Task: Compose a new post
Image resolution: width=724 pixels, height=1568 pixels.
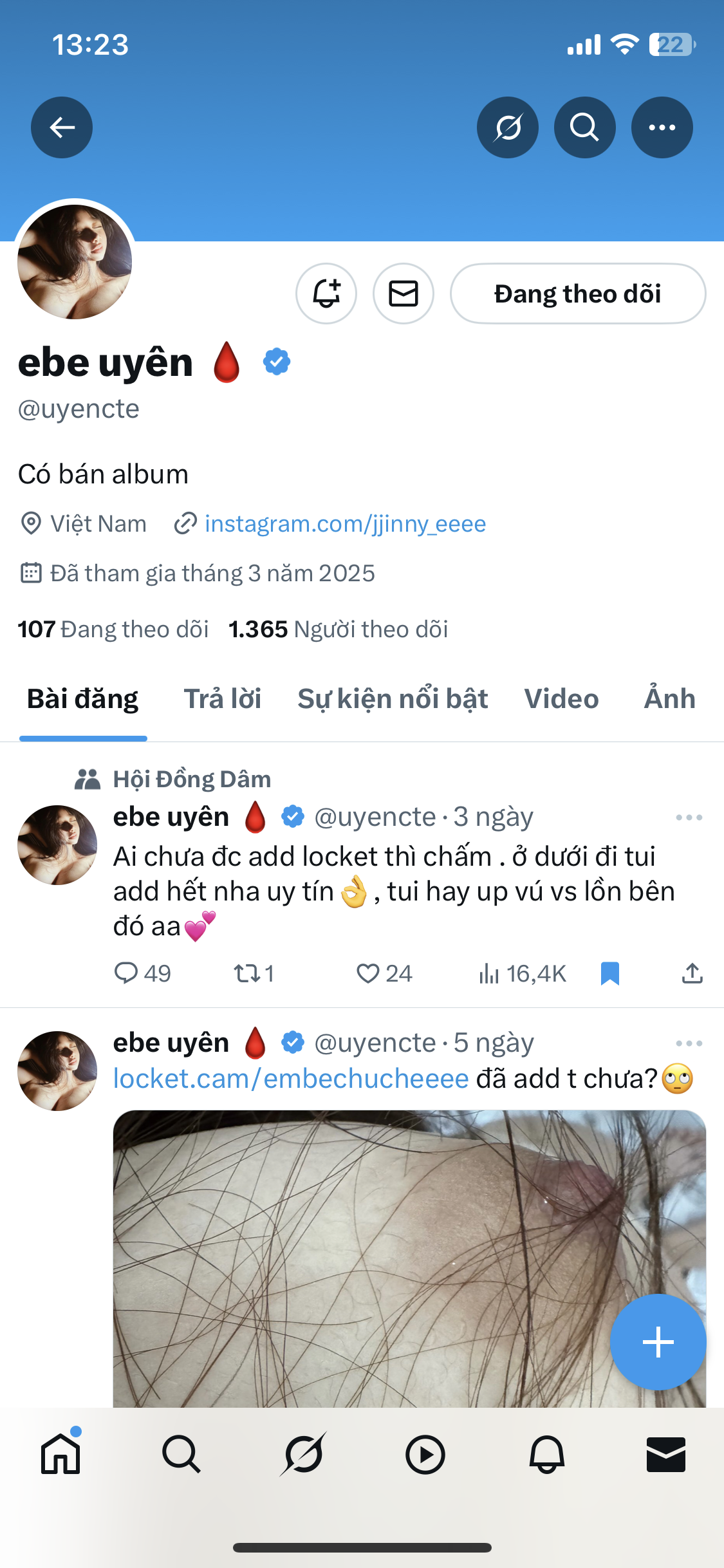Action: [x=658, y=1342]
